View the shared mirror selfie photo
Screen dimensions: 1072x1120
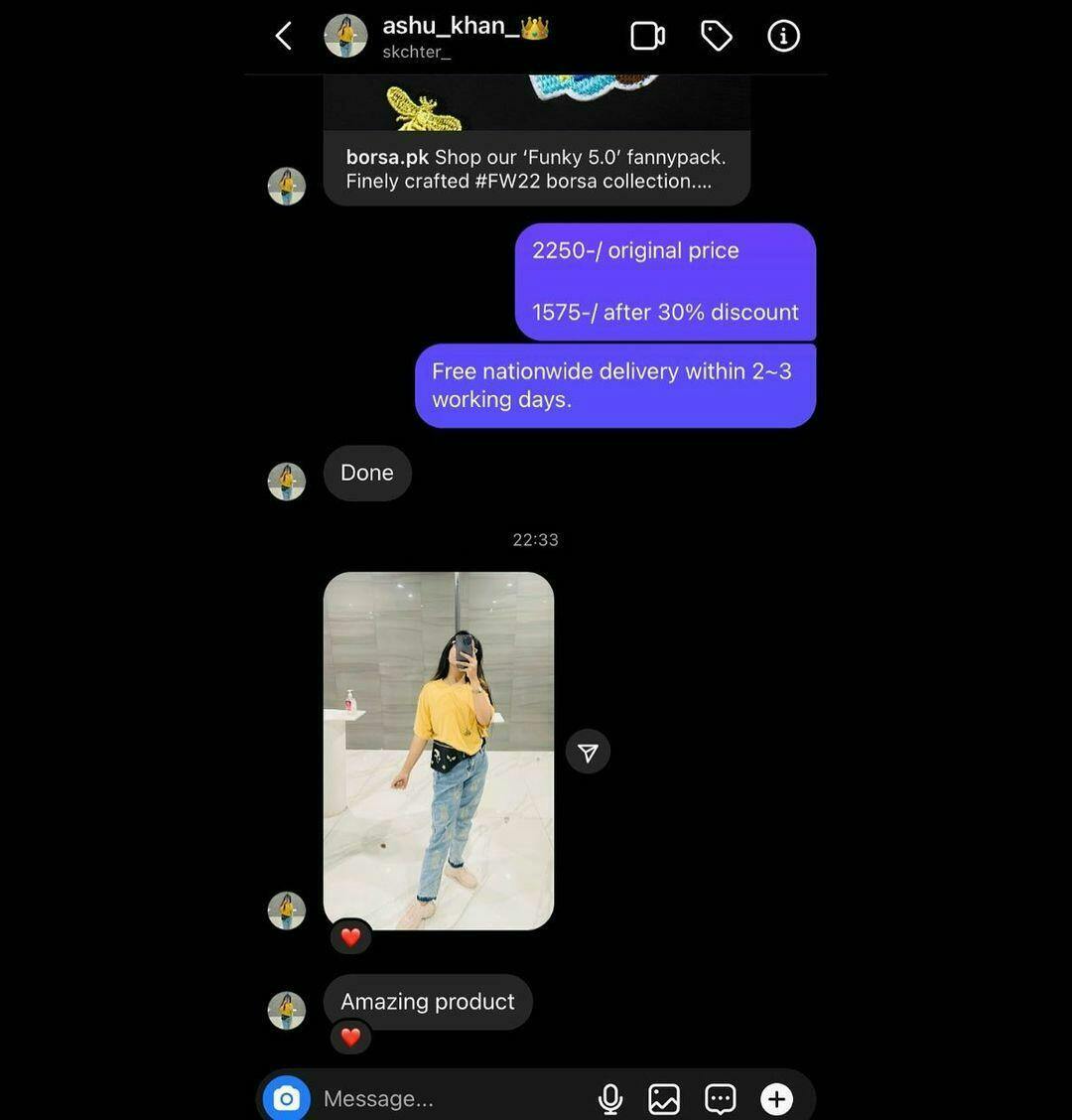coord(439,751)
